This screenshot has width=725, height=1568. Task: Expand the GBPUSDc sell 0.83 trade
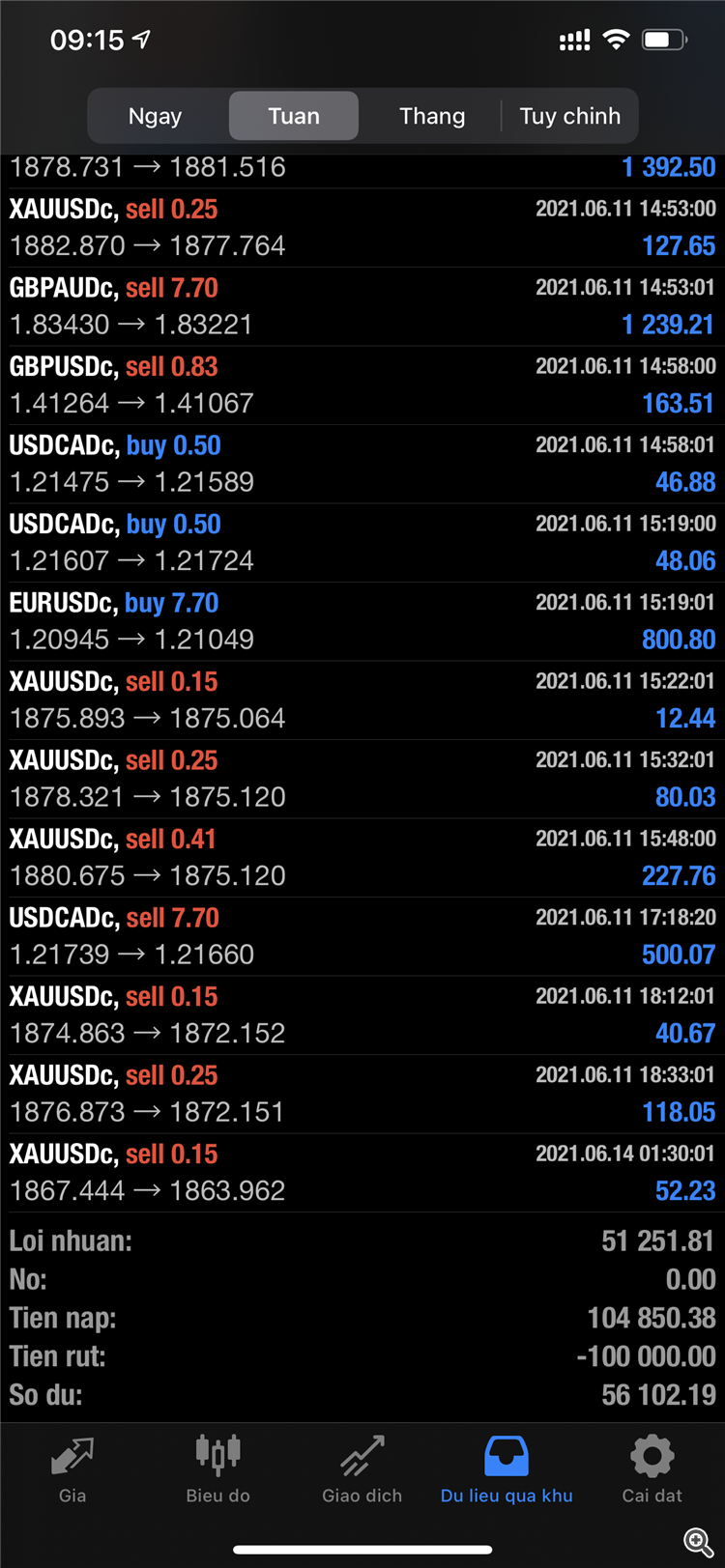point(362,385)
